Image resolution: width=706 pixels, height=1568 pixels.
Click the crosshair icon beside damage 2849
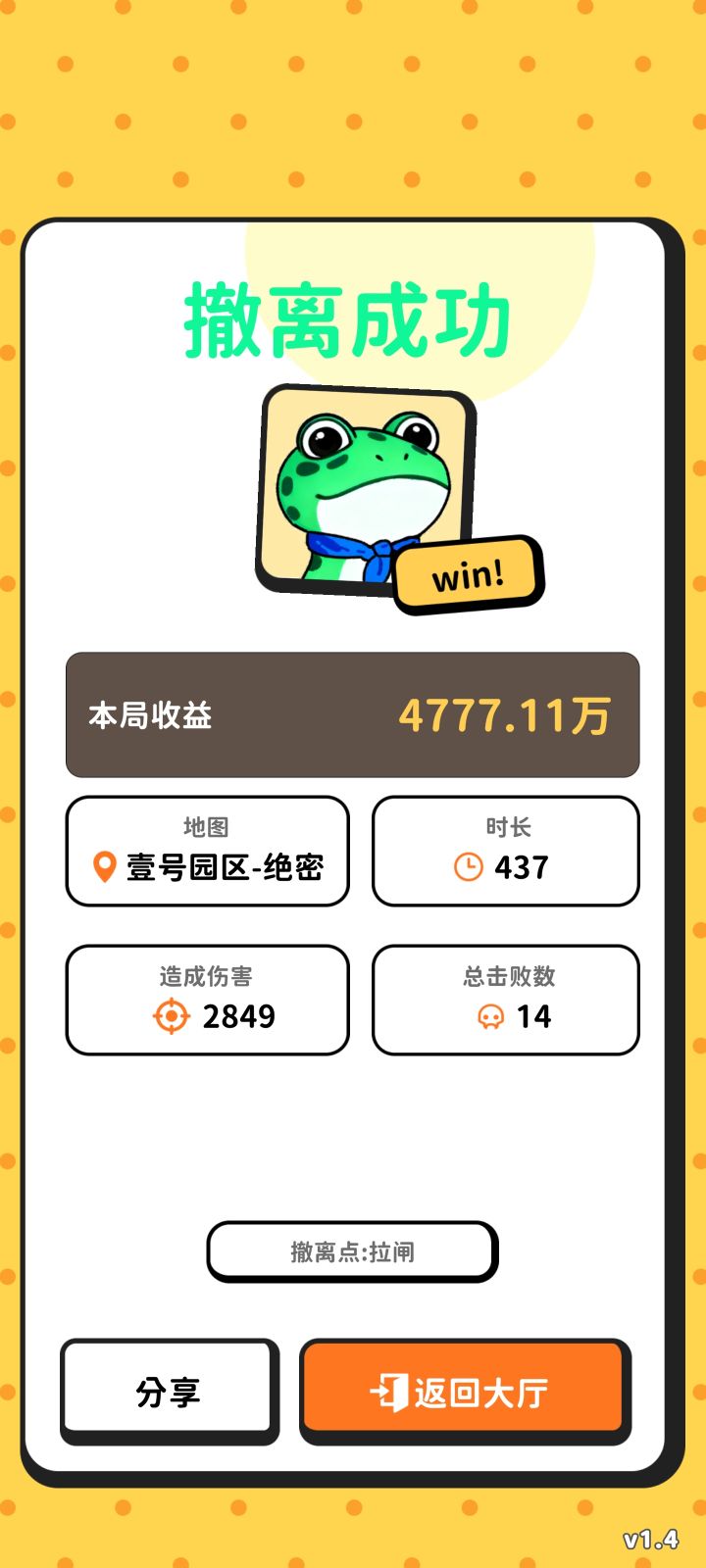pyautogui.click(x=169, y=1016)
